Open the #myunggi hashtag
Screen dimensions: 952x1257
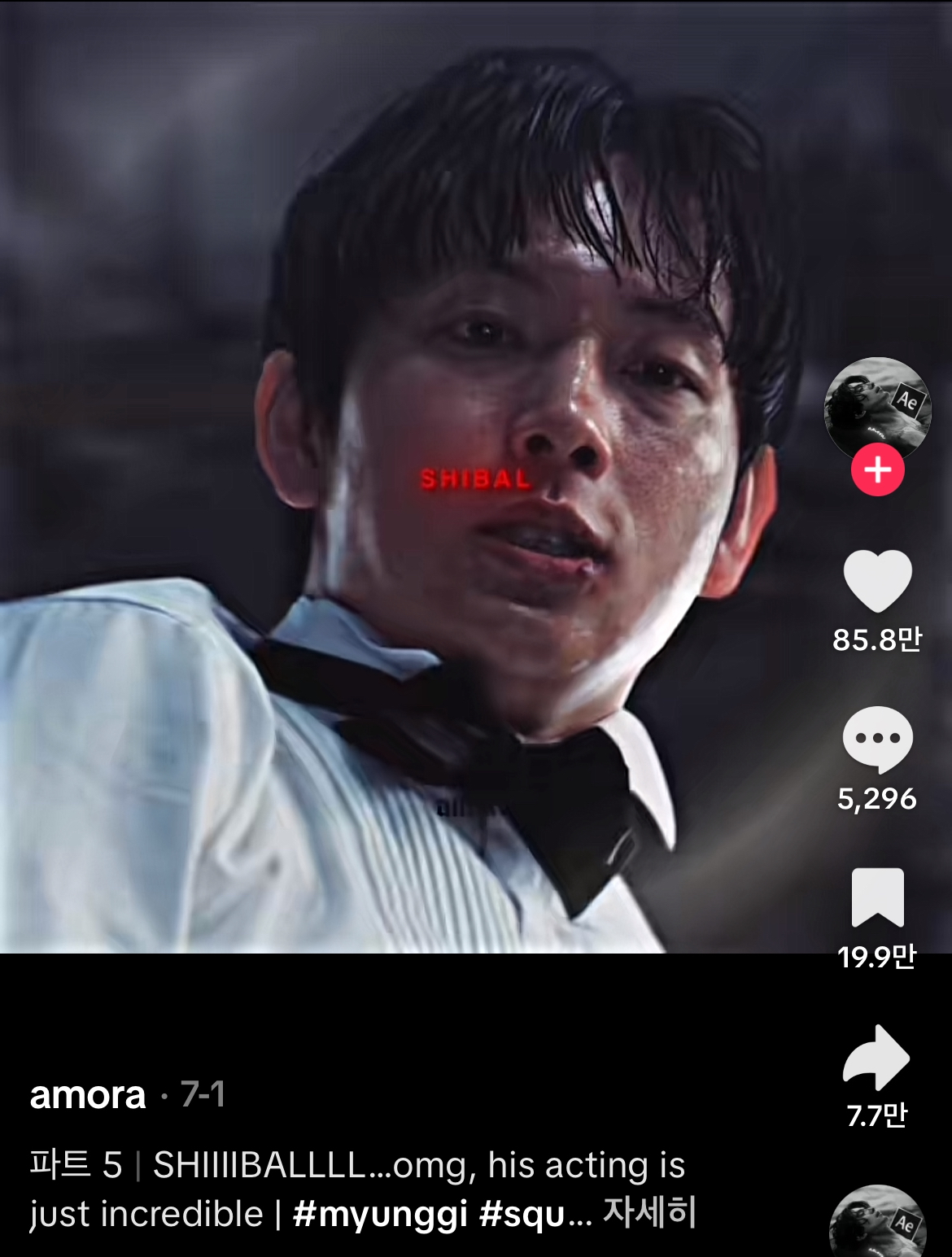pyautogui.click(x=380, y=1214)
